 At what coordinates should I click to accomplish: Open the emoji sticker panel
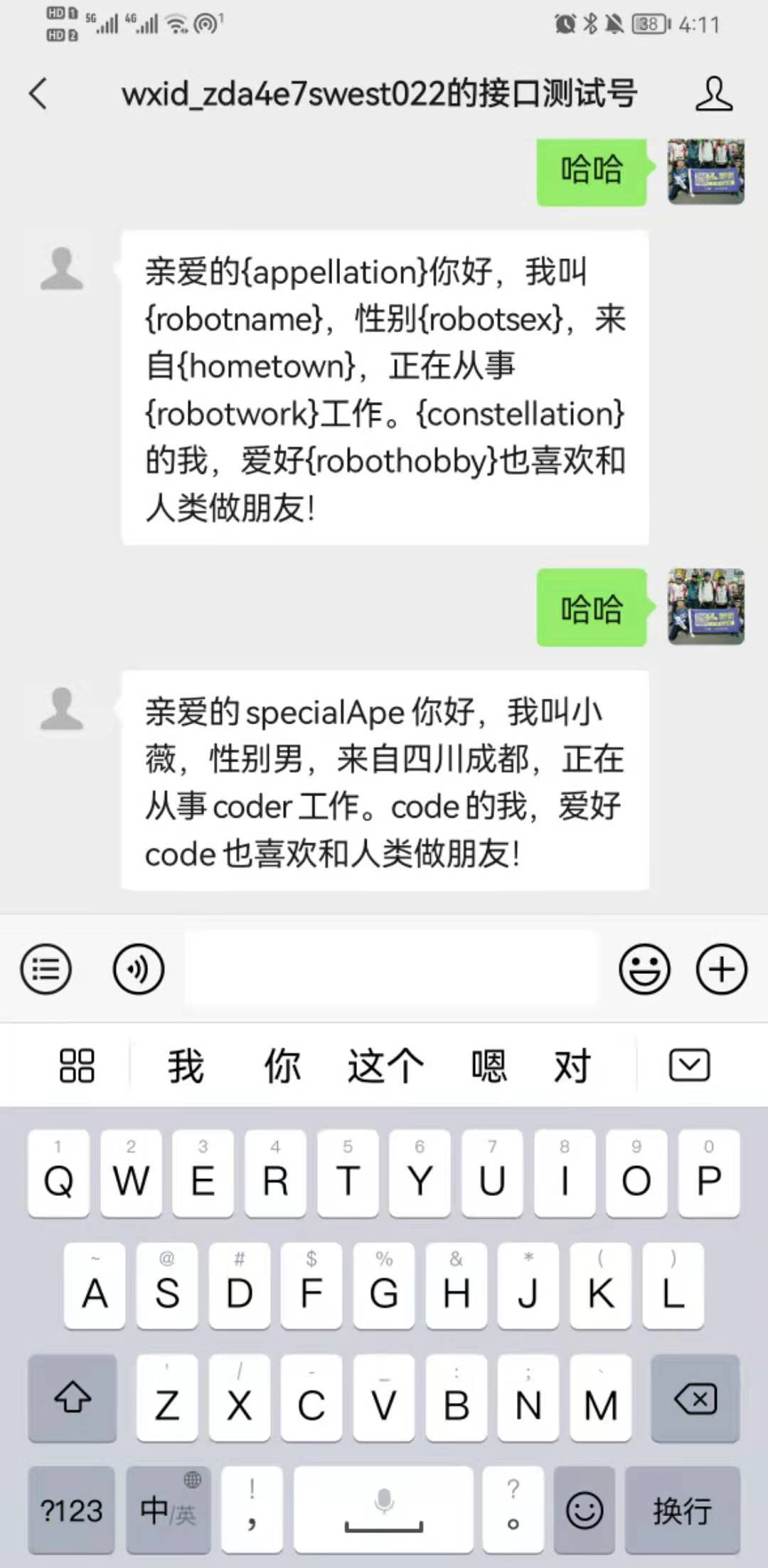[644, 970]
